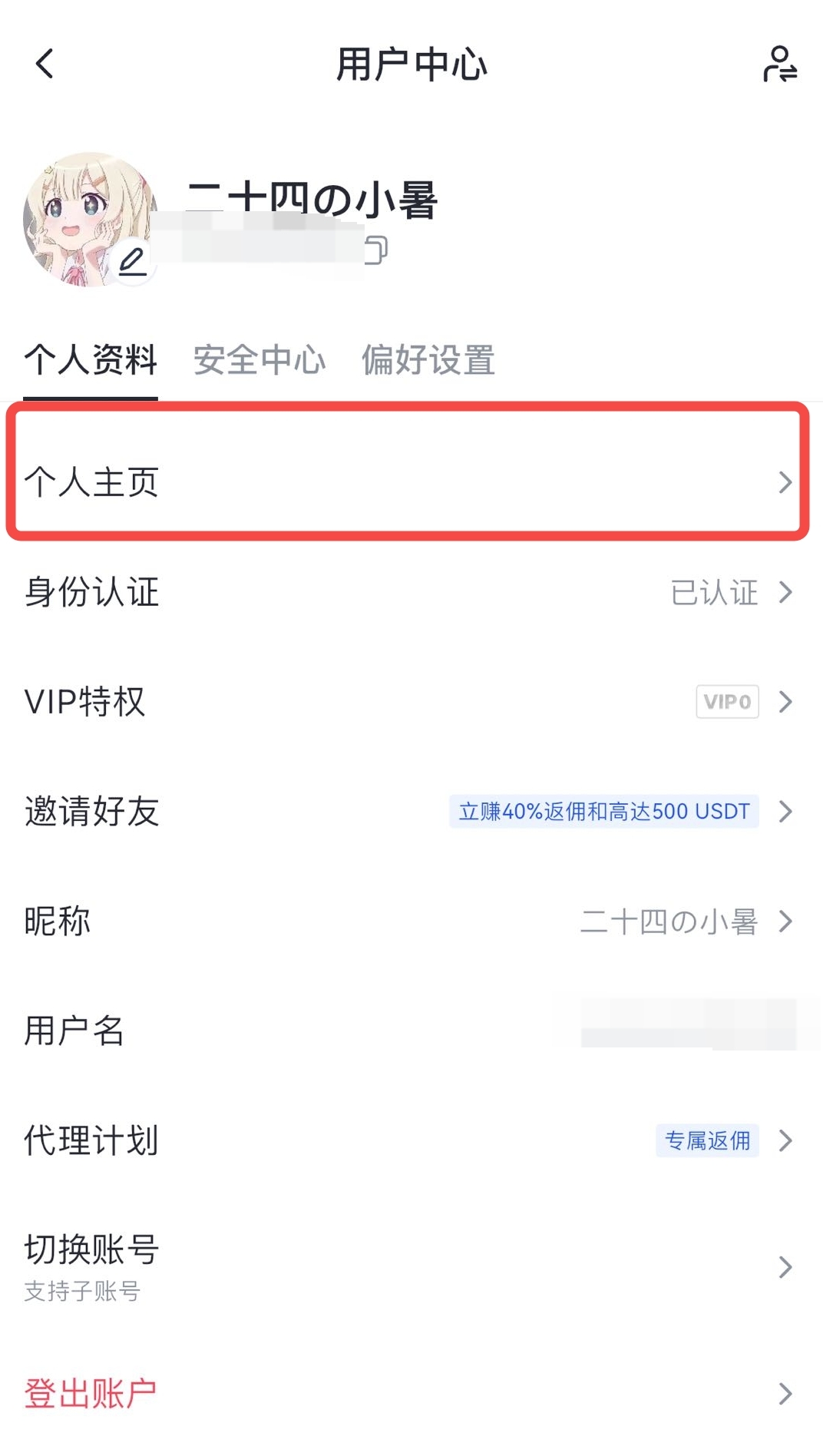Go back from 用户中心
Viewport: 823px width, 1456px height.
45,64
